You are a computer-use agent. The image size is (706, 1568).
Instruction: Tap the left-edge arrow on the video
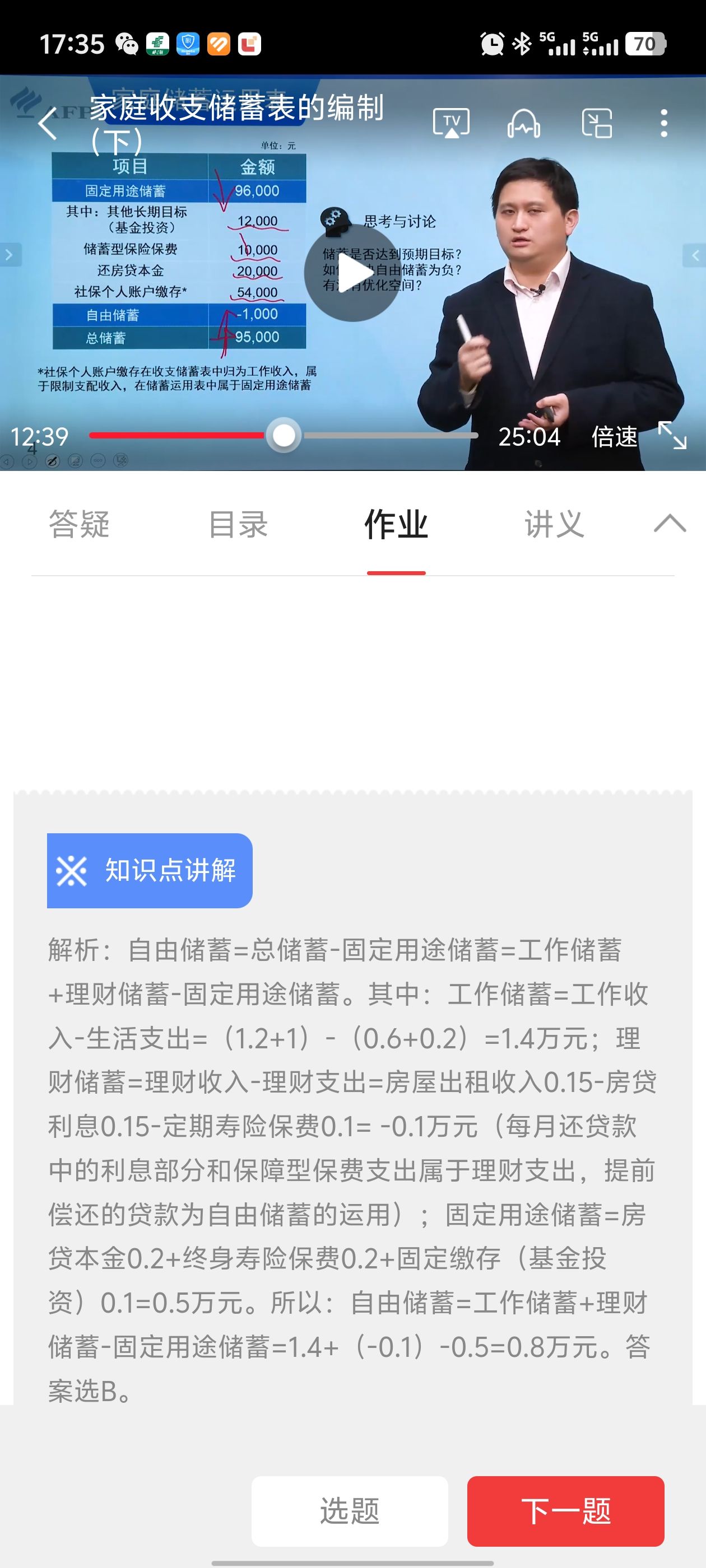coord(10,254)
